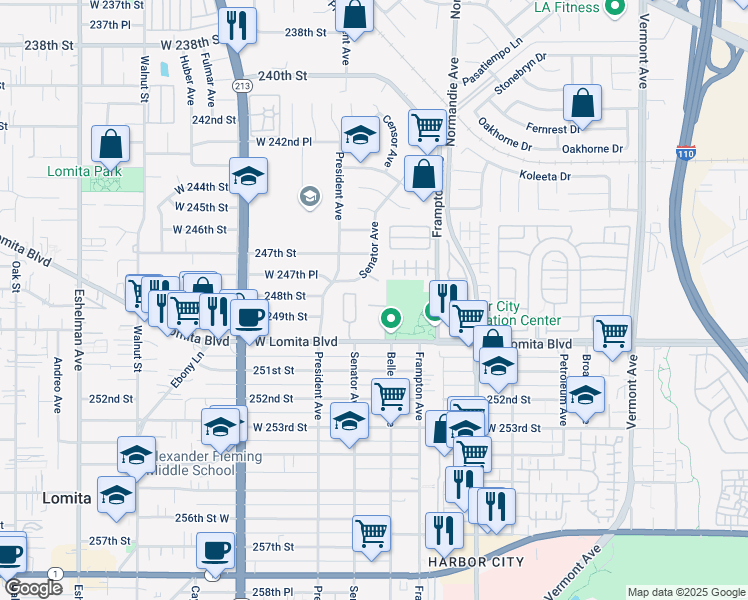Select the coffee cup marker near 249th St
This screenshot has height=600, width=748.
249,318
